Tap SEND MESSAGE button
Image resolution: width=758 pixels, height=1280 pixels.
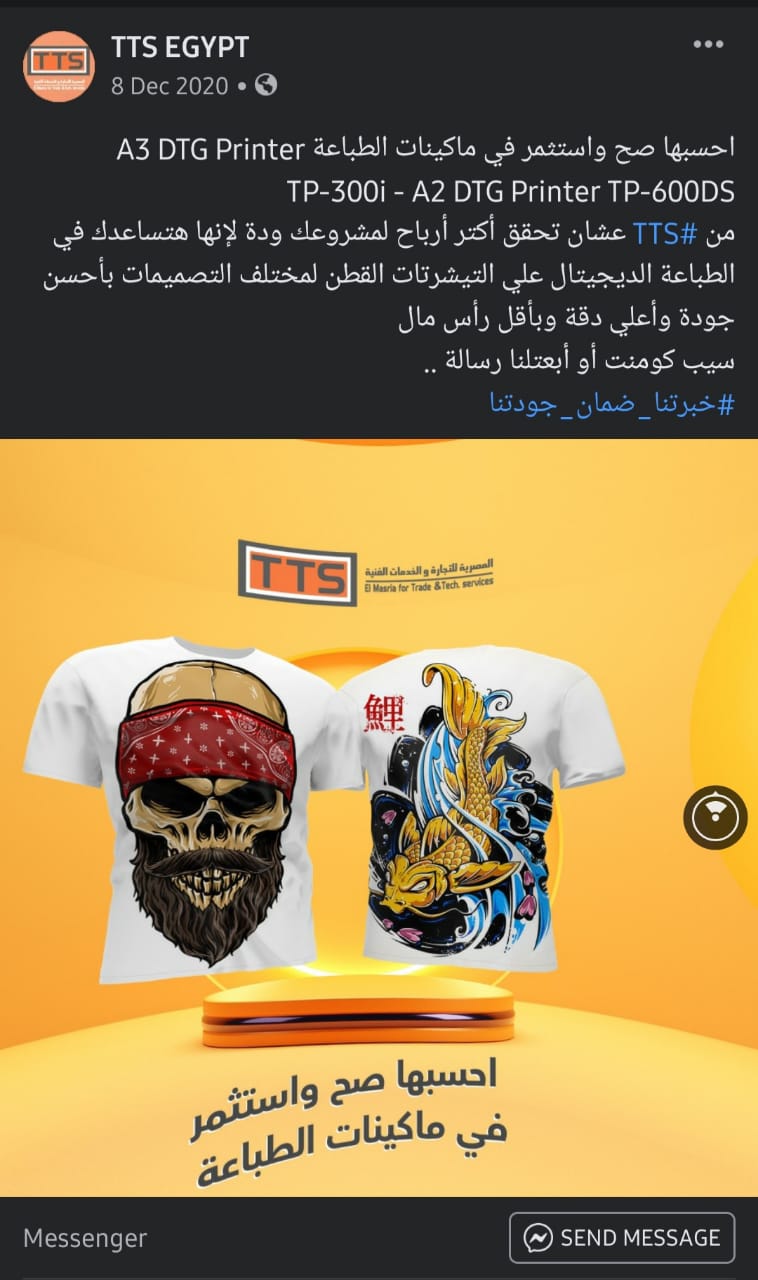click(x=622, y=1238)
